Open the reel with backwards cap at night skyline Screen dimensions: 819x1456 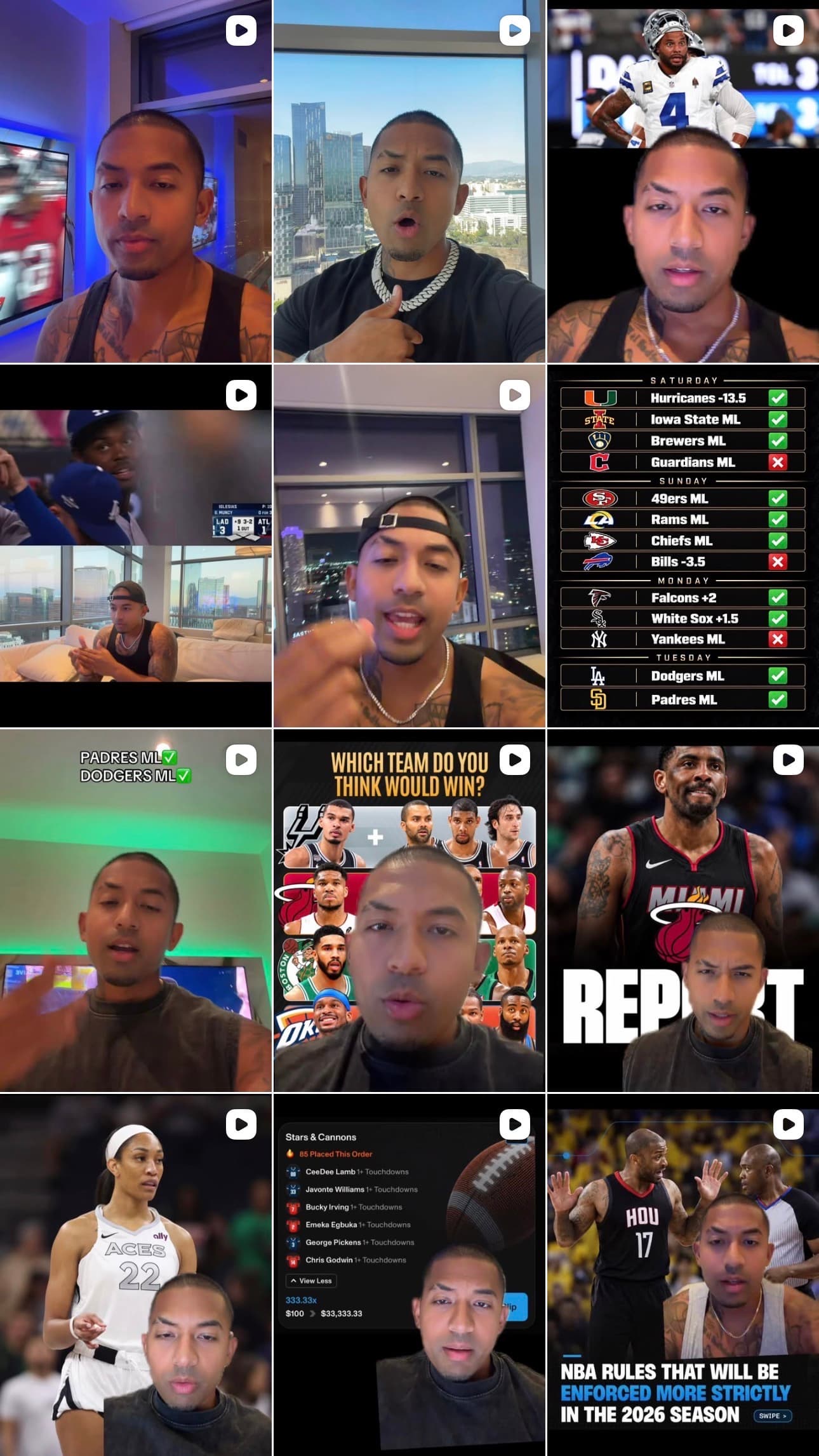[409, 546]
